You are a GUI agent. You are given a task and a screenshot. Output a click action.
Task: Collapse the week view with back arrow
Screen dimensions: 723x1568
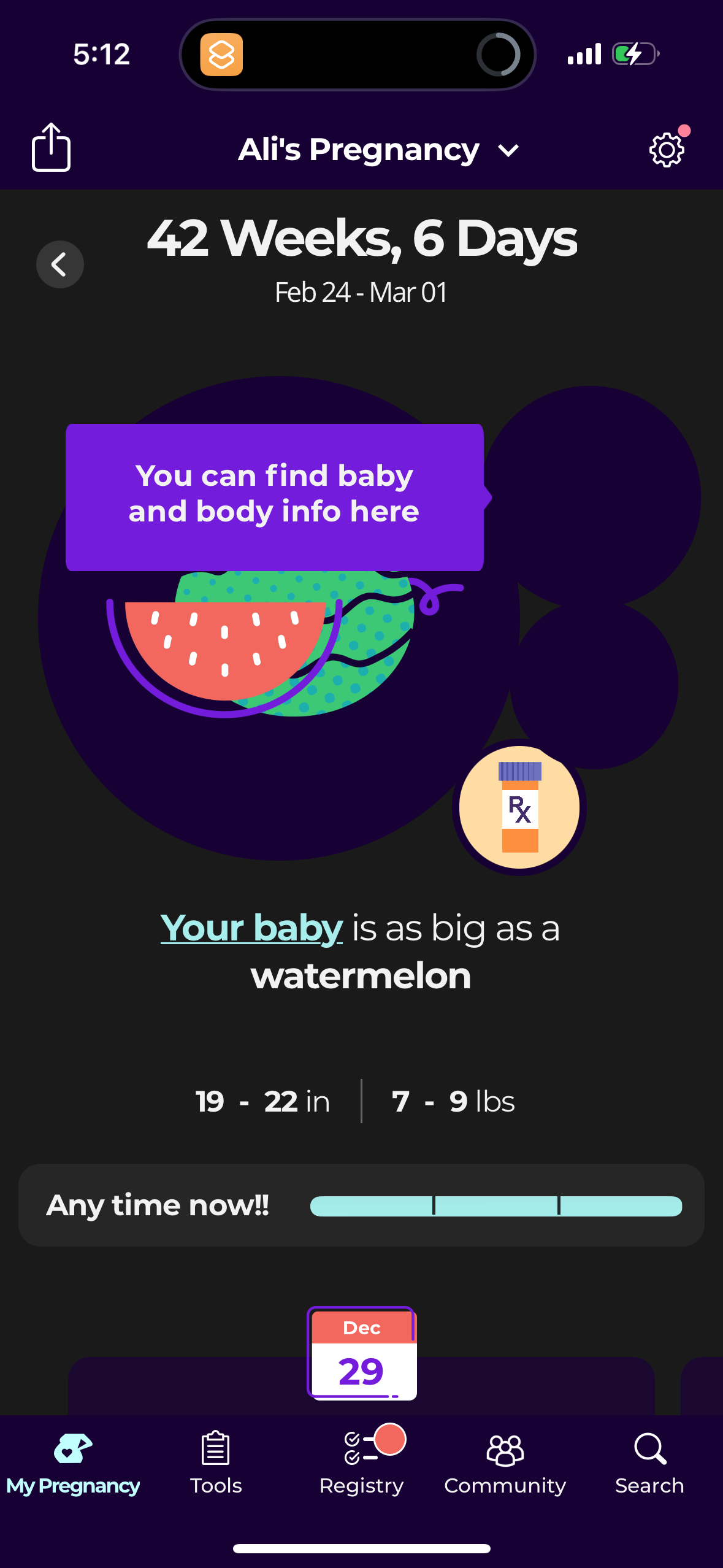(59, 264)
